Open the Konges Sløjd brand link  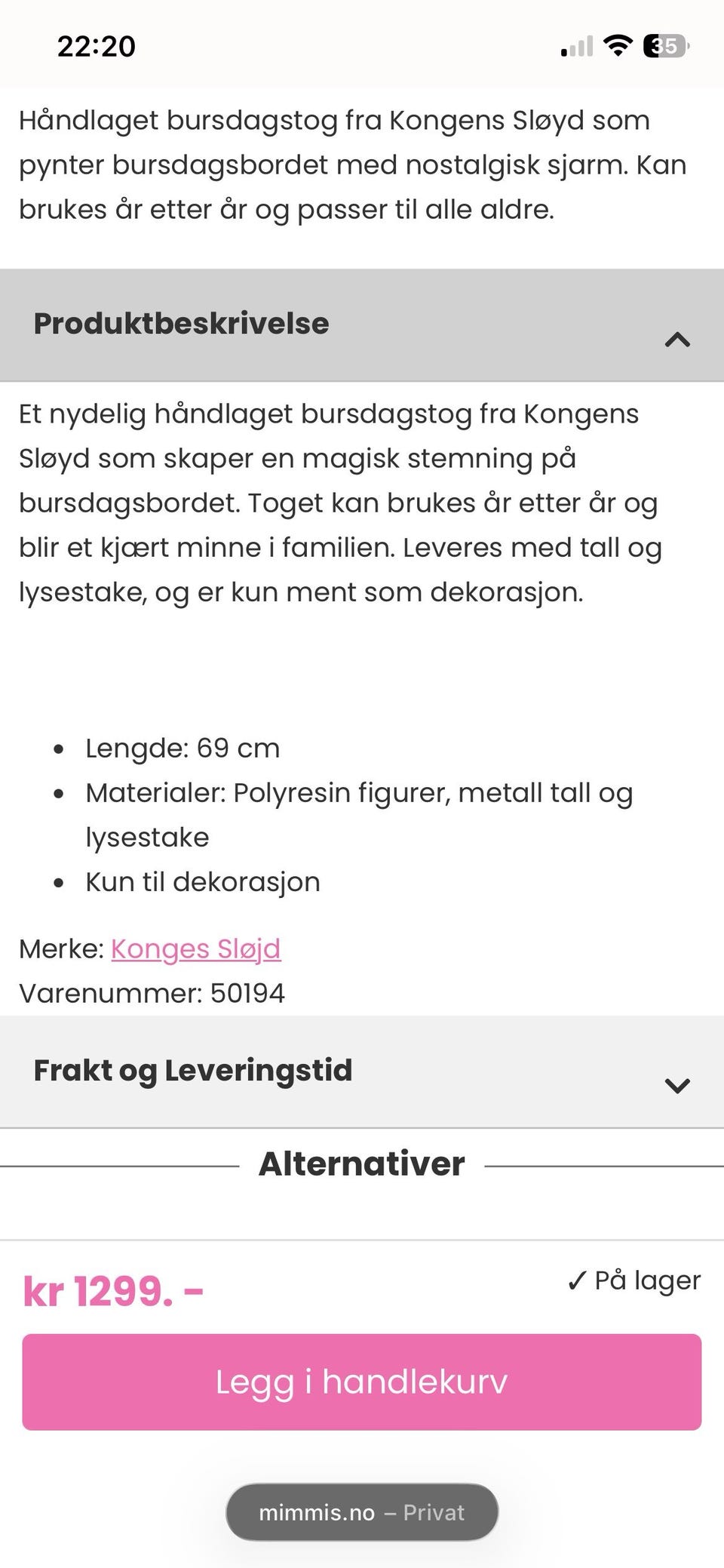(x=195, y=949)
